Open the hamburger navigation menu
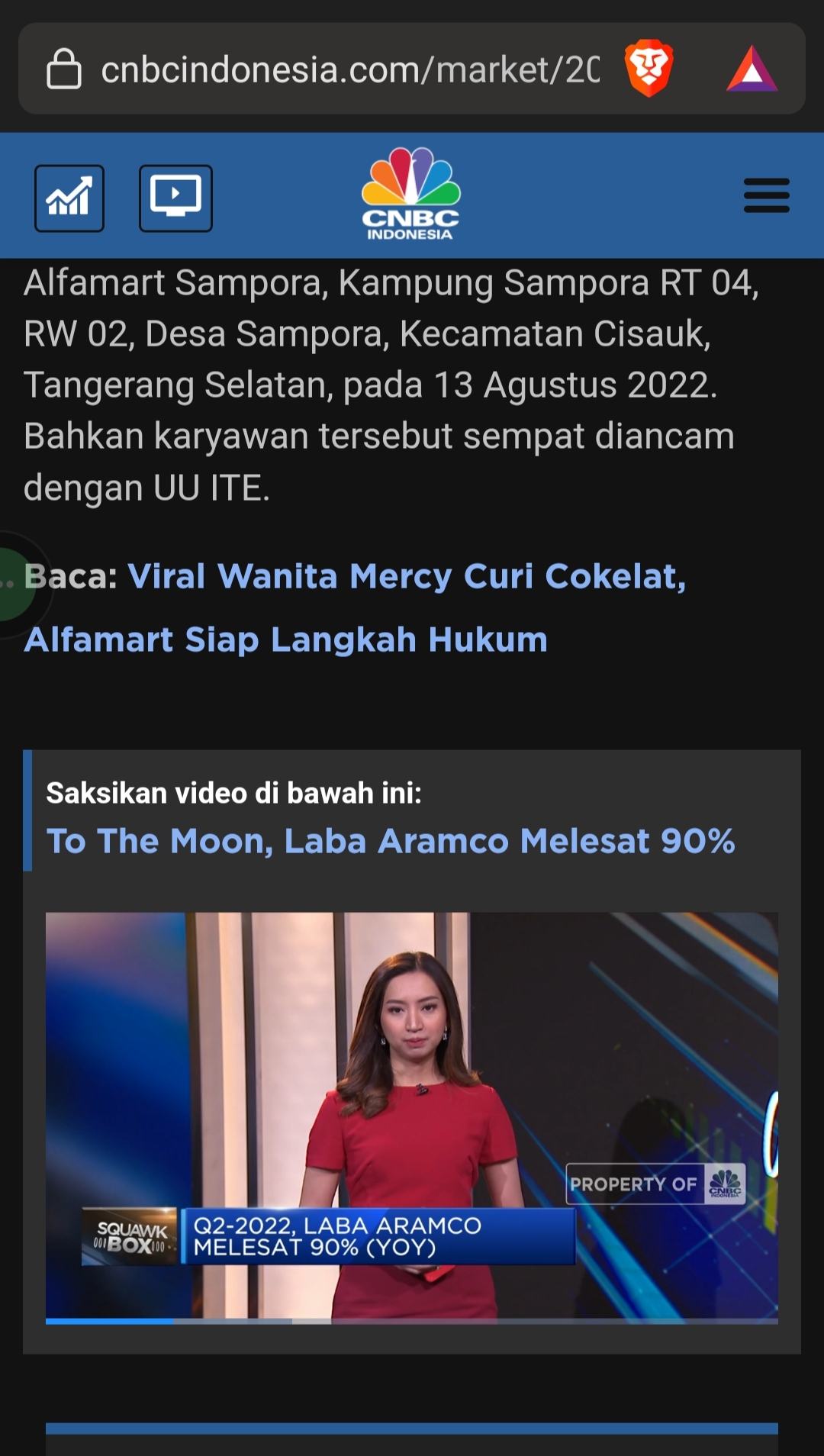Viewport: 824px width, 1456px height. pos(766,196)
